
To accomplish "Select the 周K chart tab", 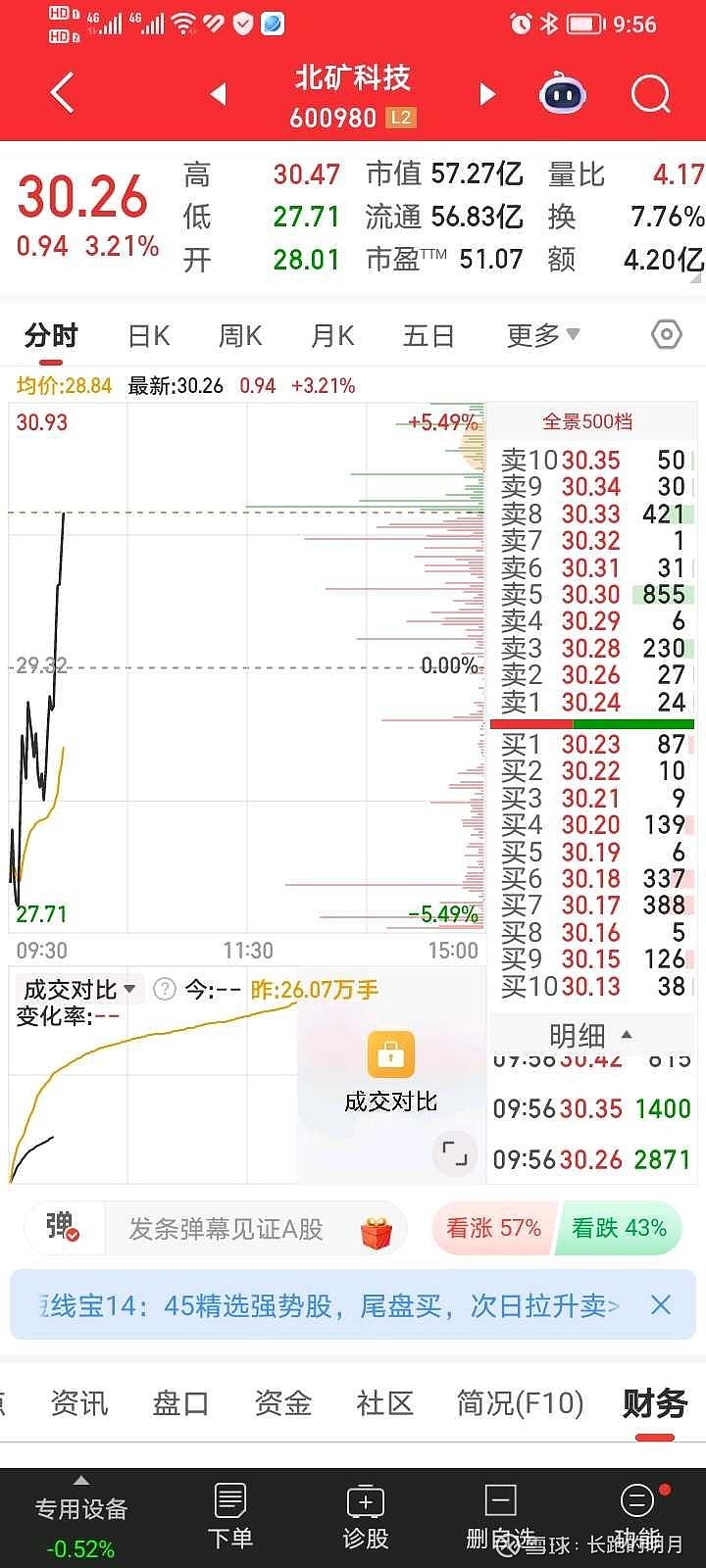I will click(x=240, y=336).
